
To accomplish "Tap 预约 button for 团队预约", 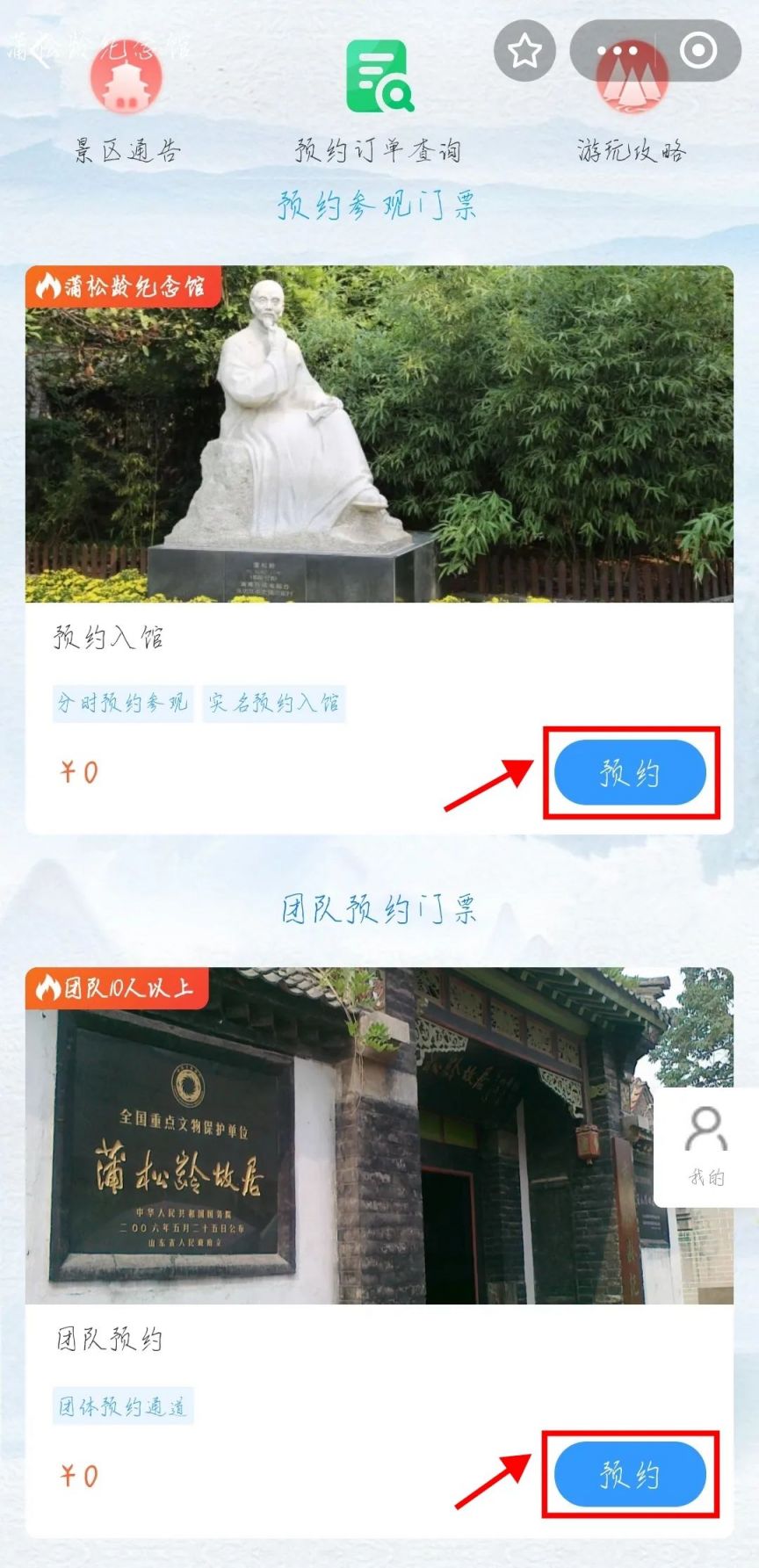I will tap(630, 1475).
